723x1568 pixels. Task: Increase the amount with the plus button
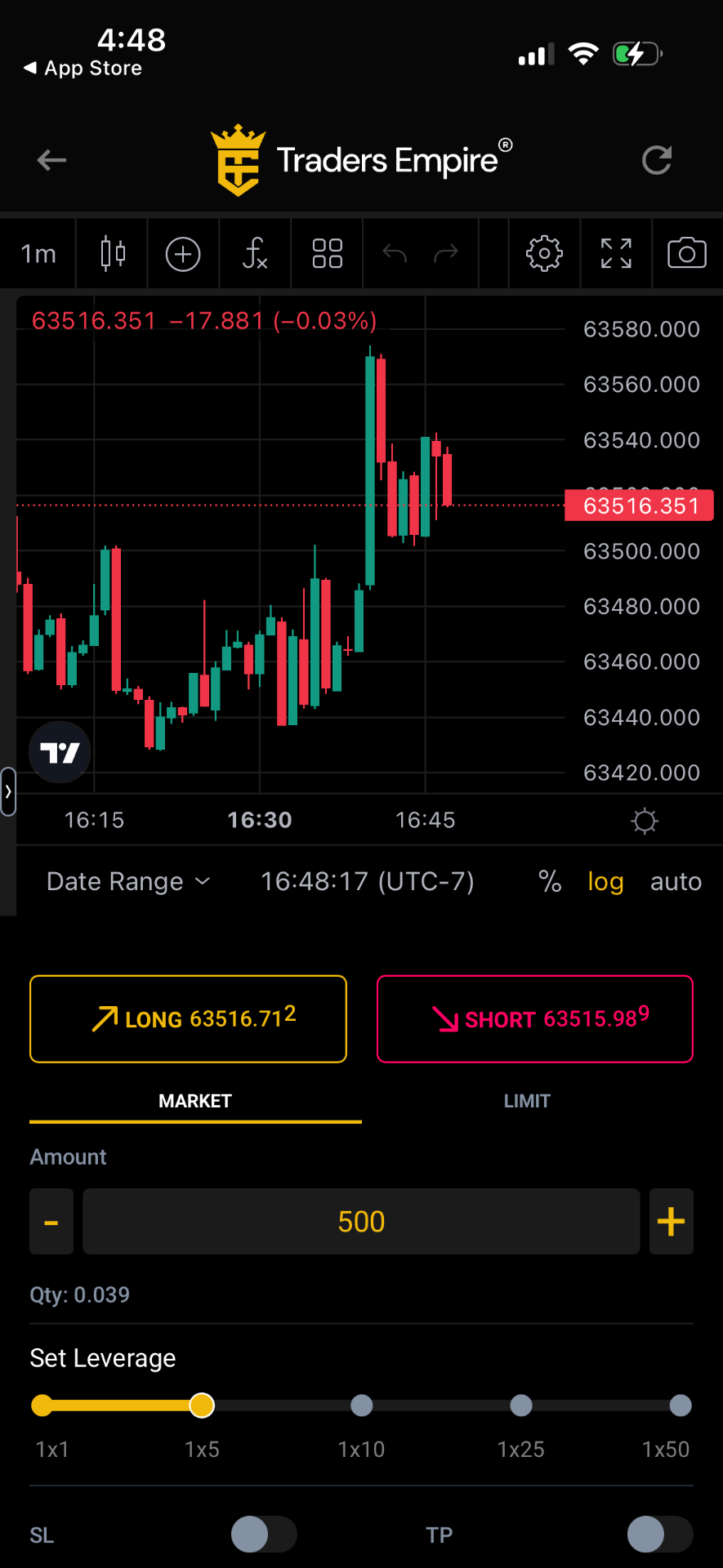click(672, 1222)
